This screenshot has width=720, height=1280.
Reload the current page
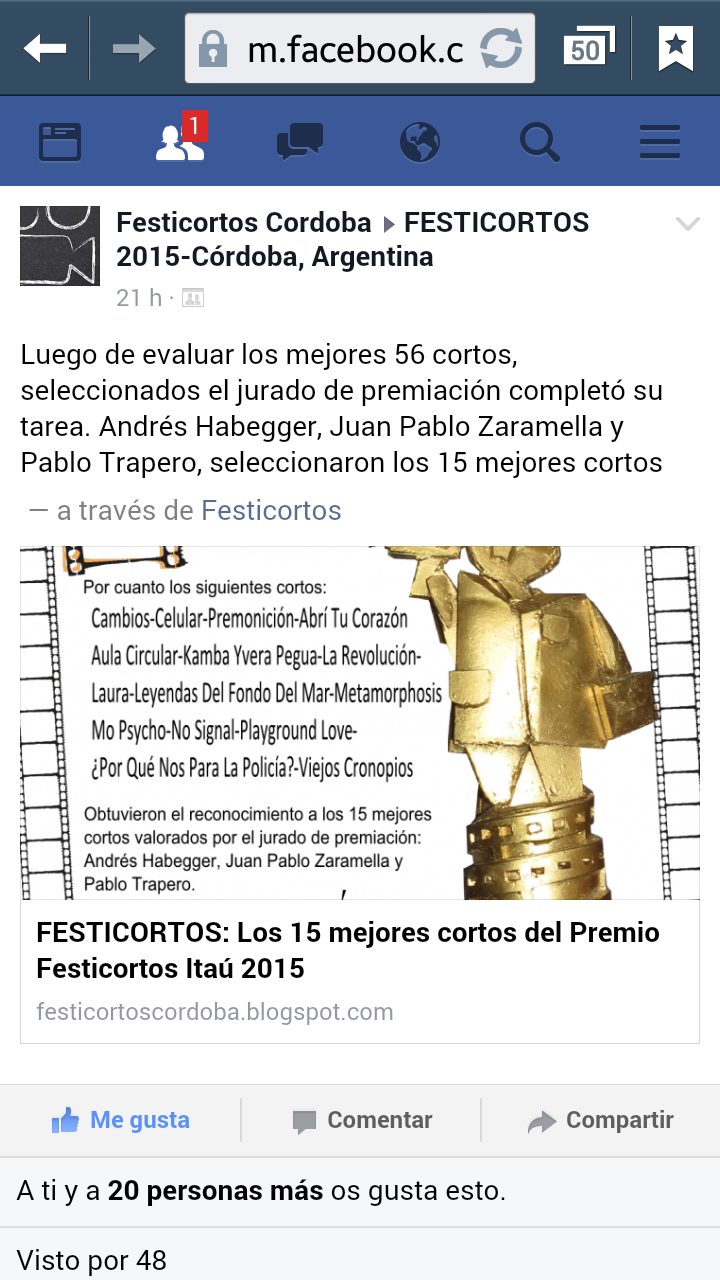(501, 48)
